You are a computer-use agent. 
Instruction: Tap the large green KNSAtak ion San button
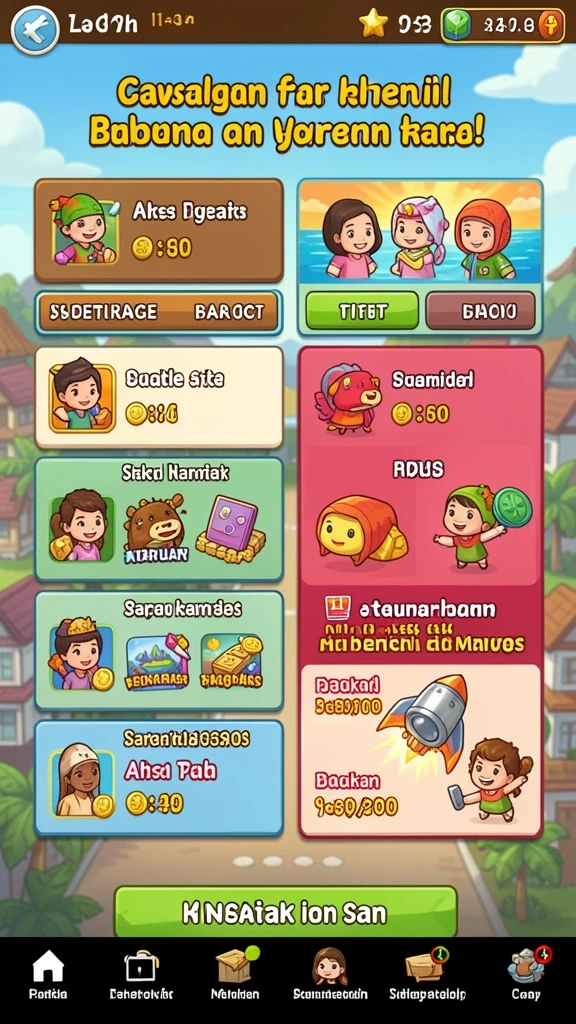tap(285, 912)
